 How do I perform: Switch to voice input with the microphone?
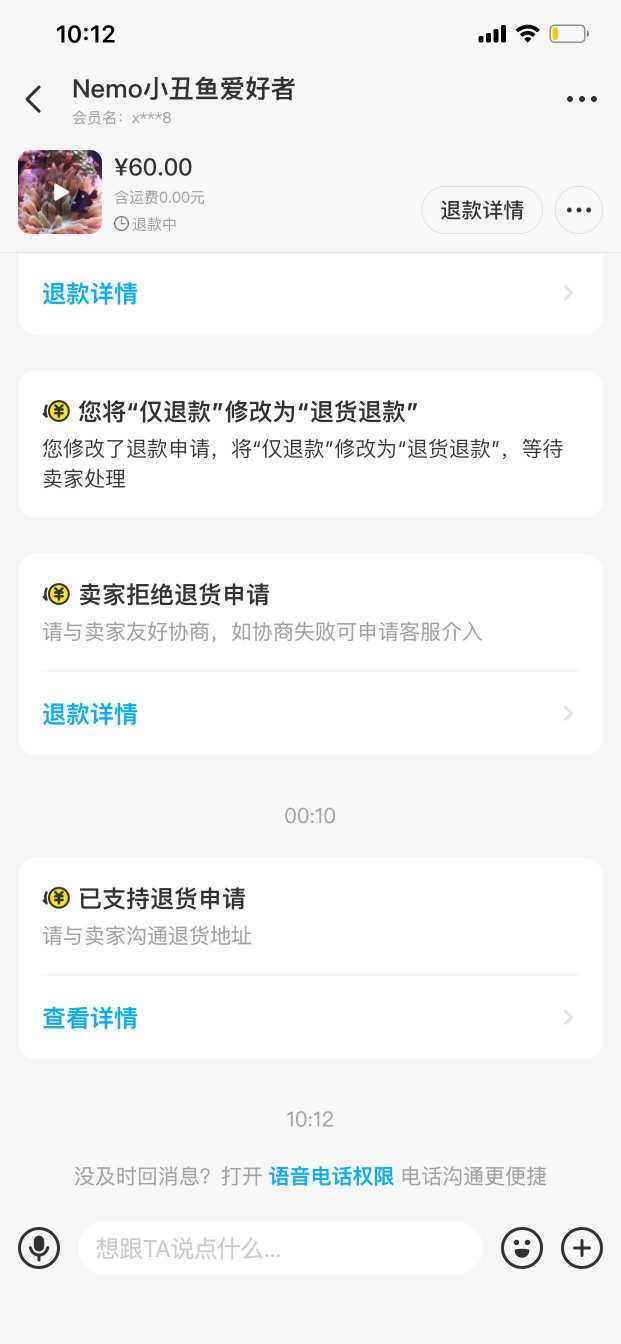coord(39,1247)
